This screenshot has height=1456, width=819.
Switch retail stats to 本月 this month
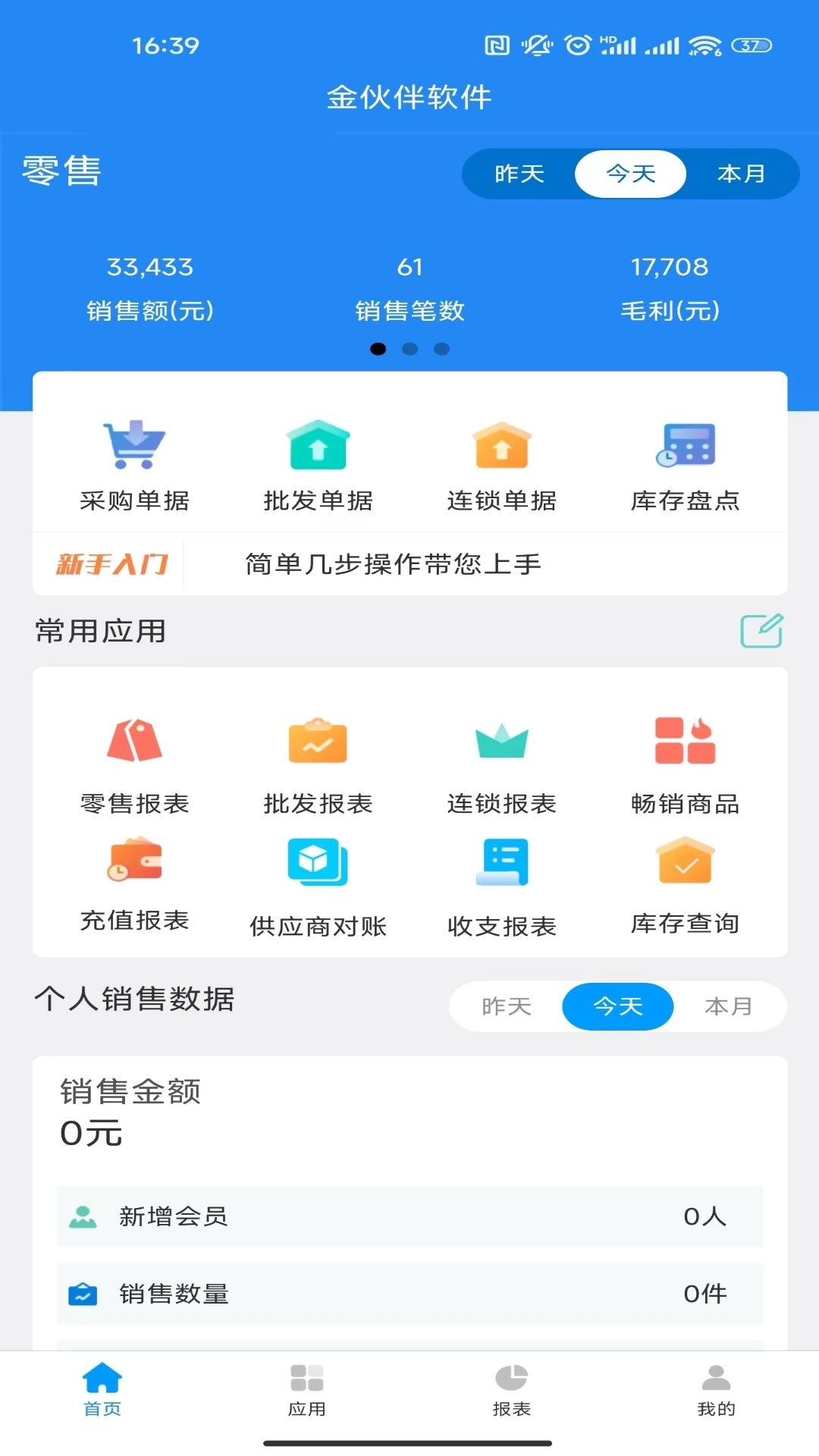pos(742,174)
